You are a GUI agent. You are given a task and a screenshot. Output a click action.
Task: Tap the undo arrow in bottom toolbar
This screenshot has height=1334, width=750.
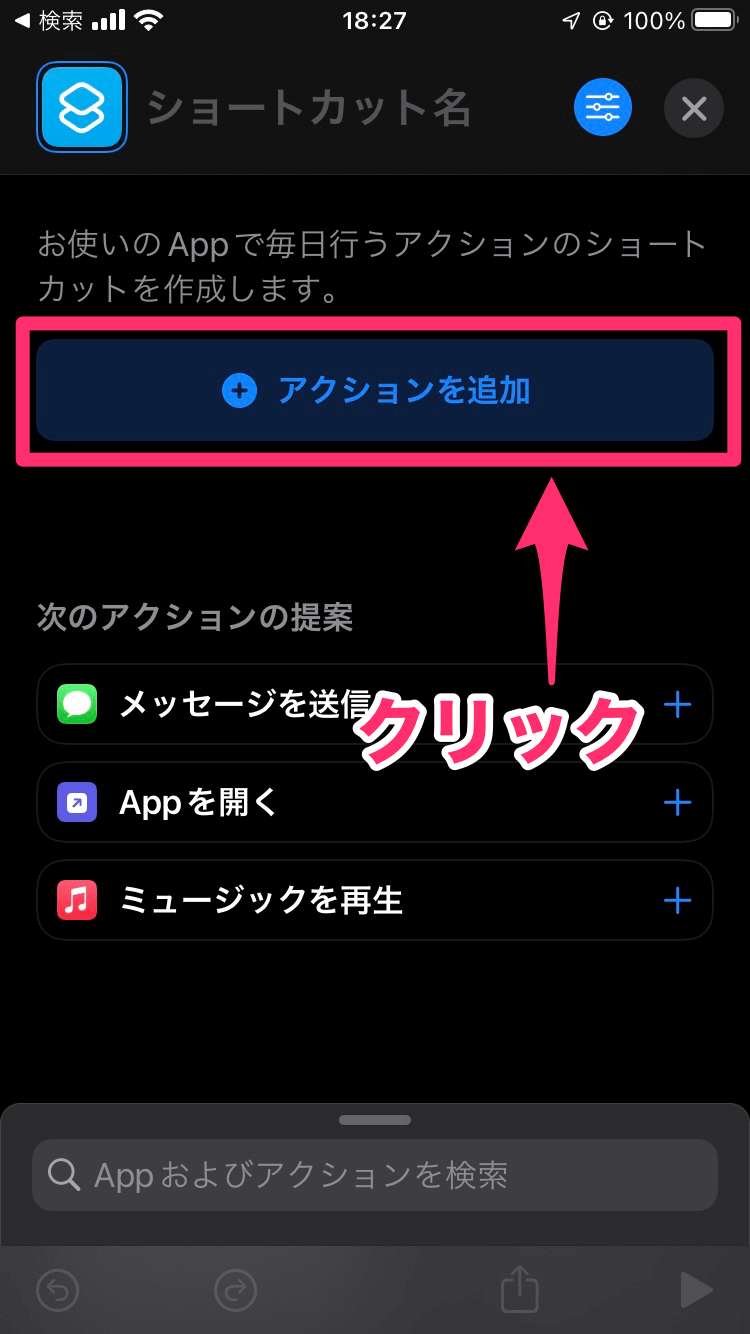point(57,1290)
